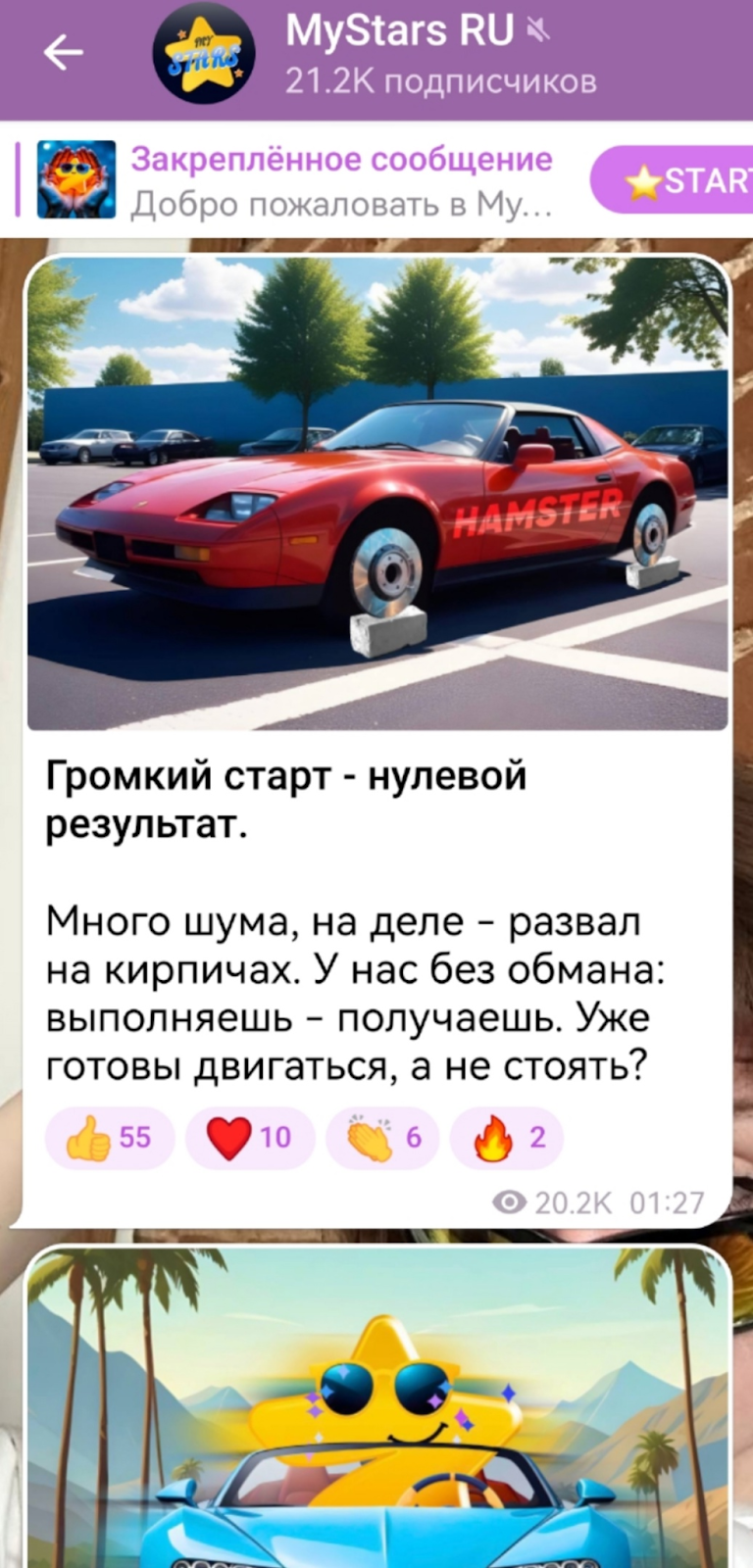
Task: Add red heart reaction with 10
Action: click(x=249, y=1138)
